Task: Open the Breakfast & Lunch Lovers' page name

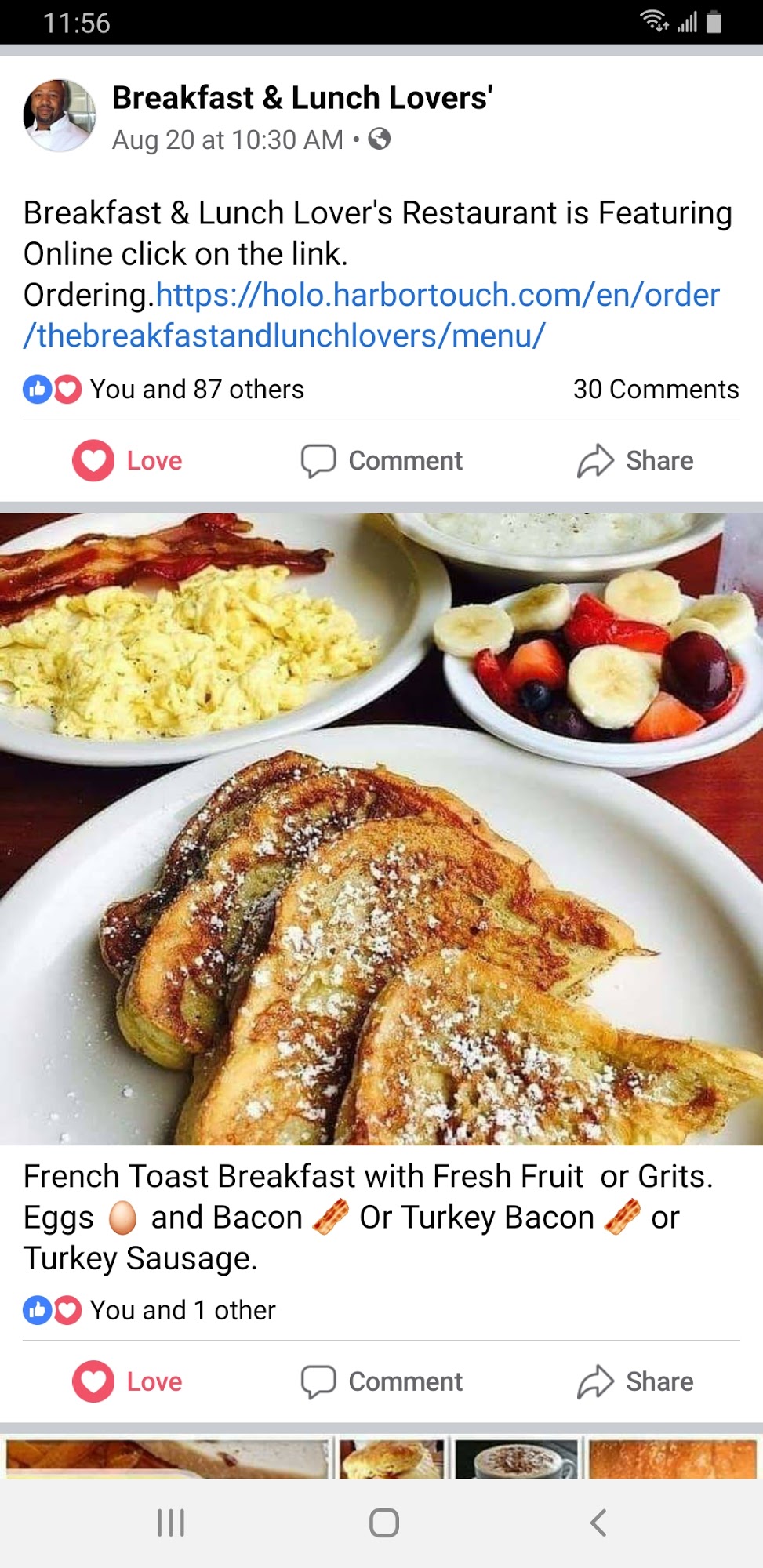Action: 302,98
